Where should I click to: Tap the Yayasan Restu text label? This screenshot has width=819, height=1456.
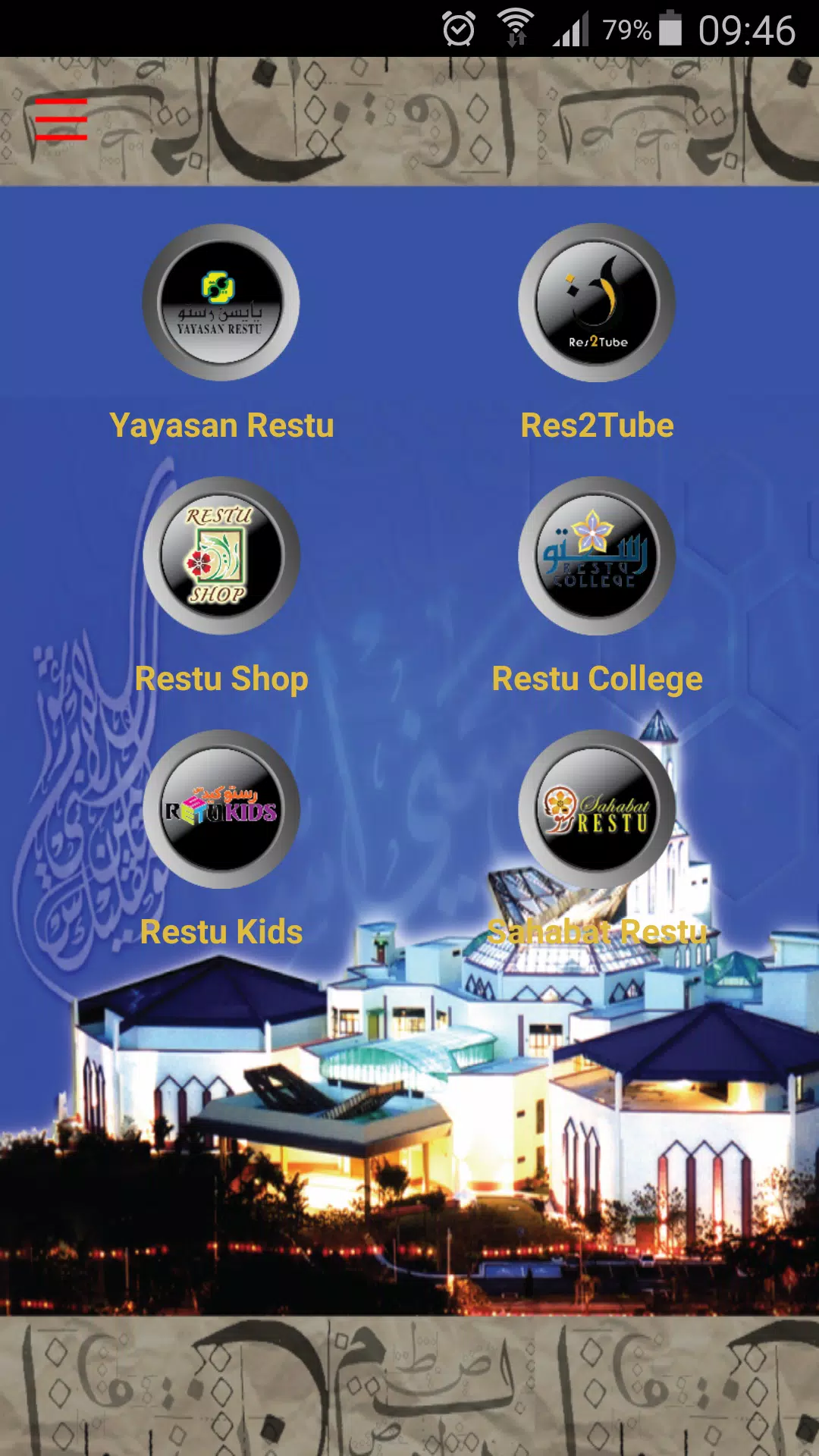222,425
